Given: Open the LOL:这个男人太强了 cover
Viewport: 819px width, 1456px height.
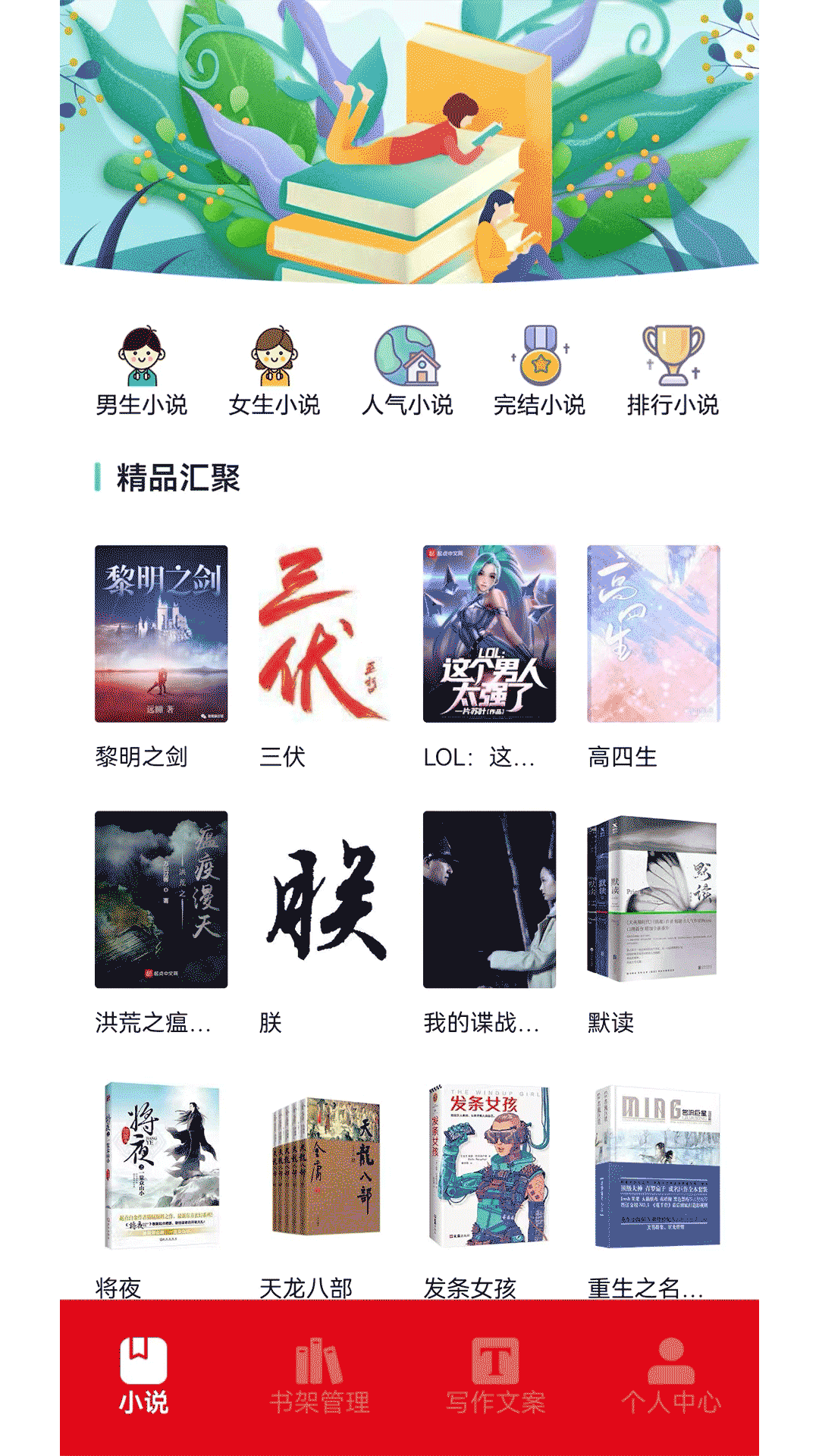Looking at the screenshot, I should coord(489,635).
